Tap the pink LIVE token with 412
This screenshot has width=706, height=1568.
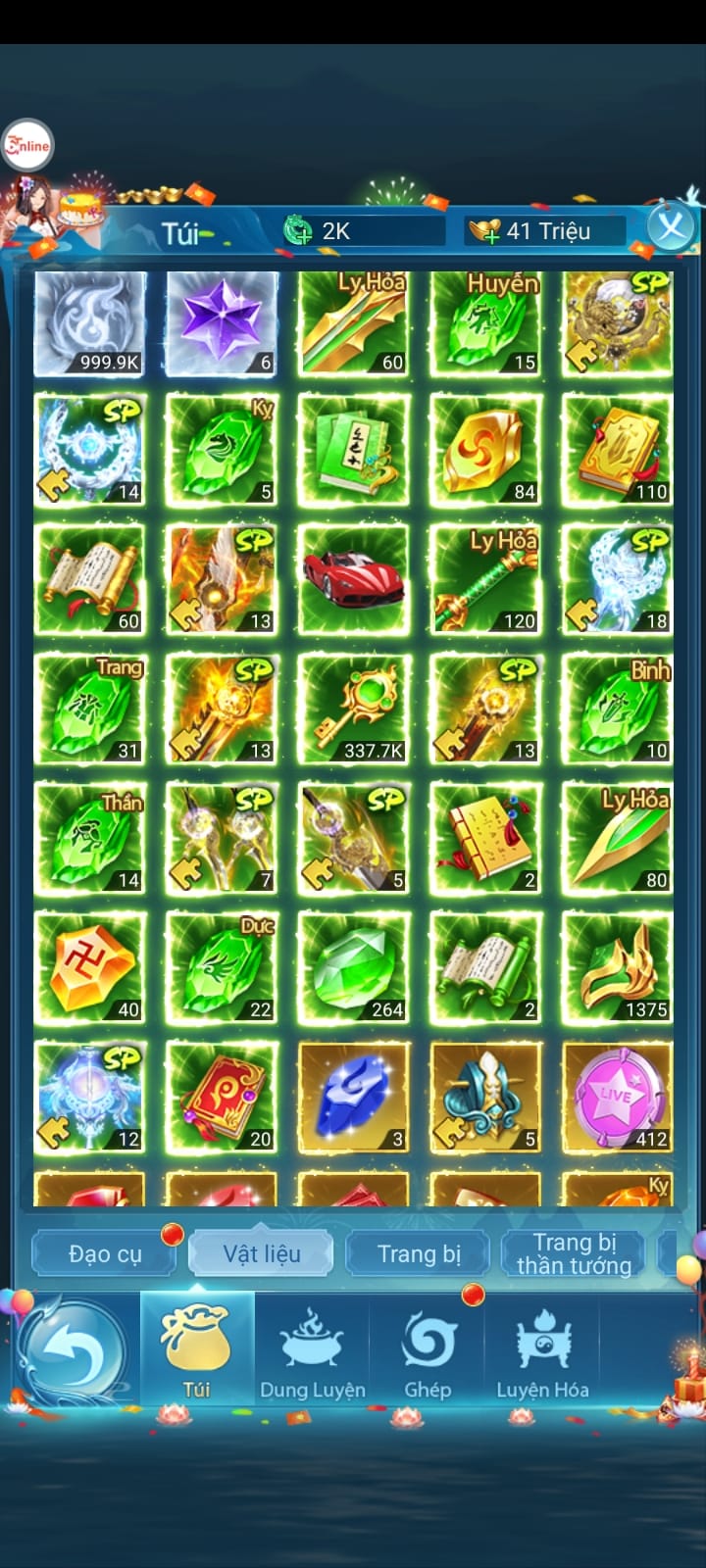617,1096
